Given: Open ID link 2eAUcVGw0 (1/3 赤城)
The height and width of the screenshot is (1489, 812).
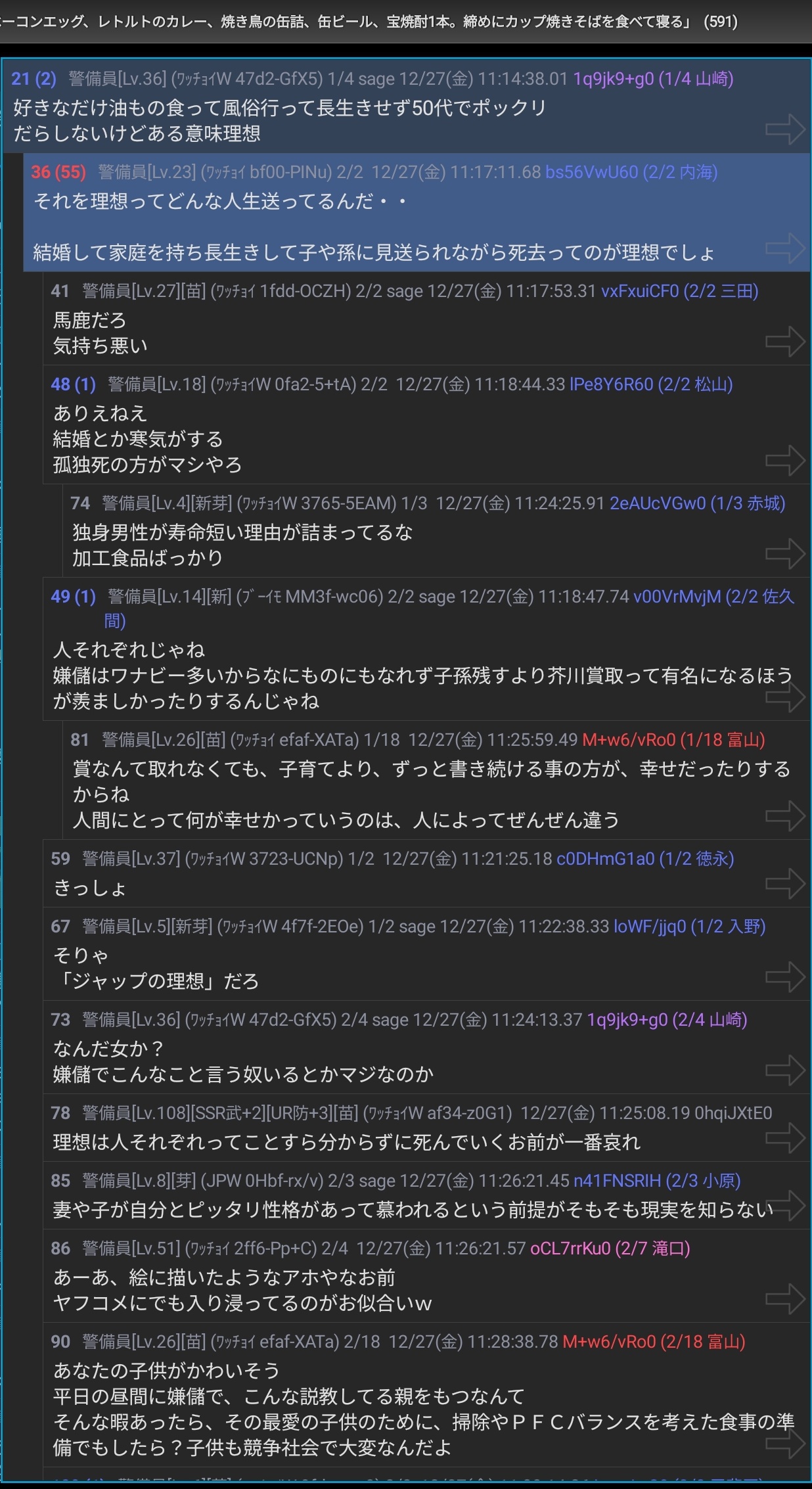Looking at the screenshot, I should point(697,503).
